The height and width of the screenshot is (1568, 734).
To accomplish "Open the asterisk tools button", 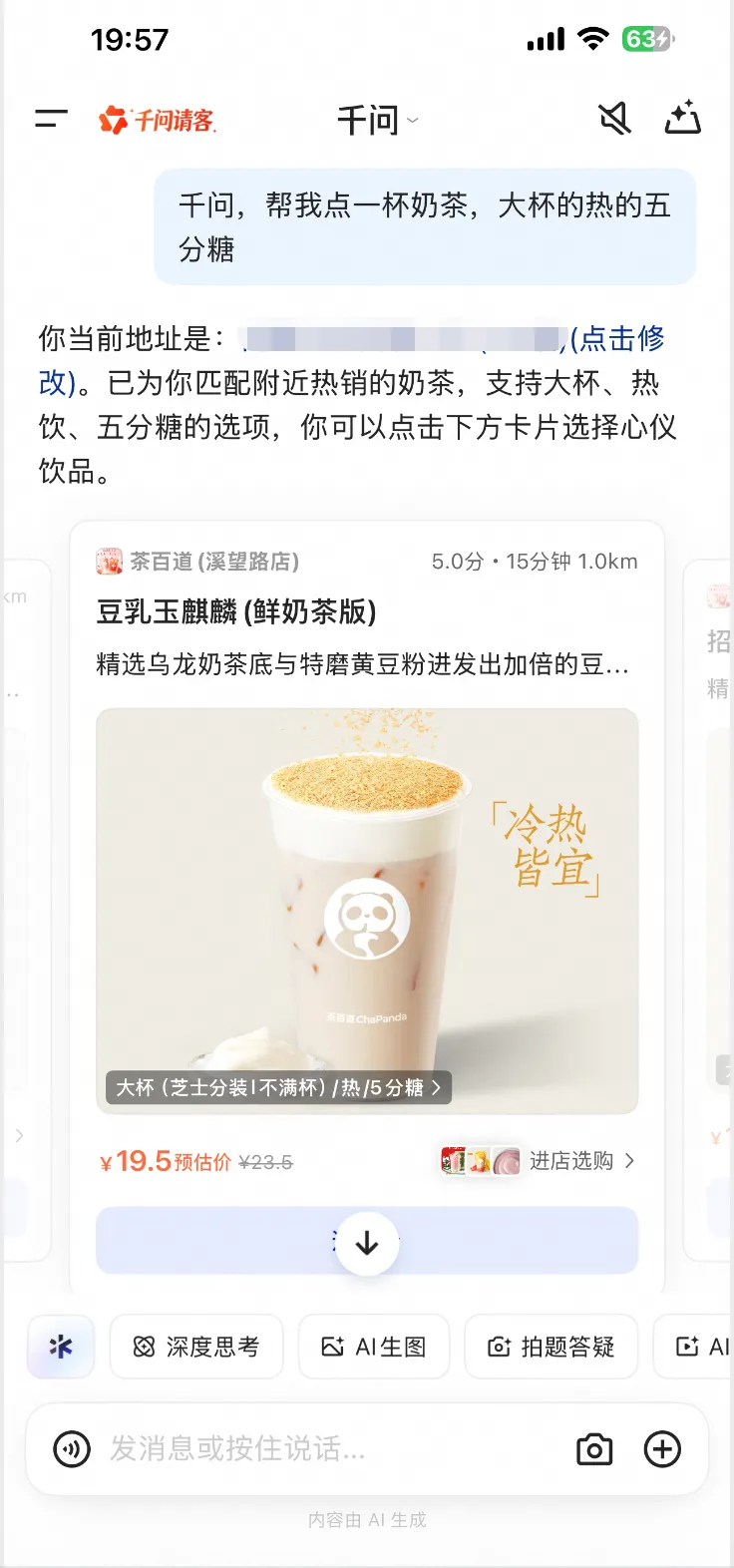I will [61, 1347].
